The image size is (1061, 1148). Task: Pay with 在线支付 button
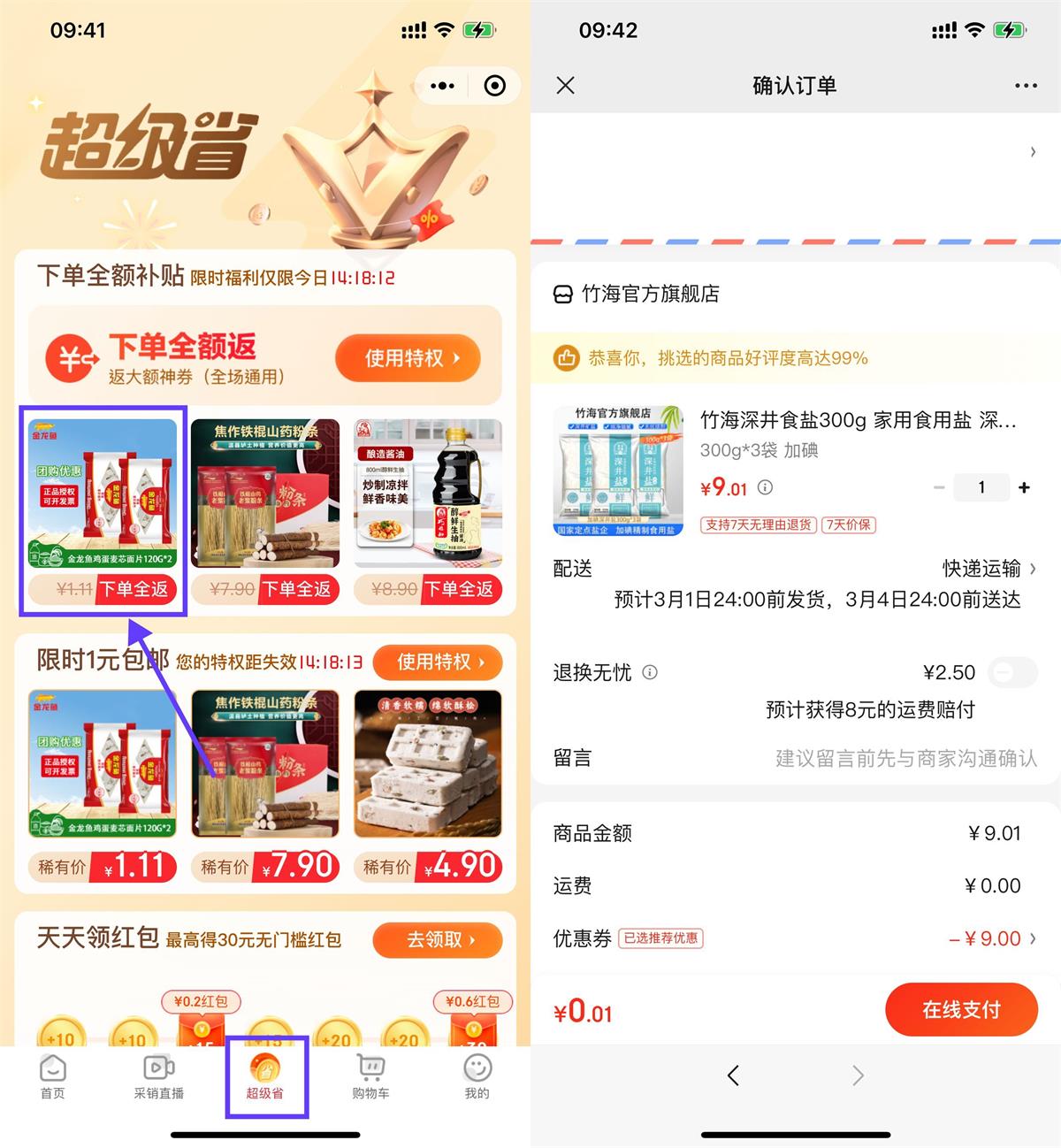[961, 1009]
